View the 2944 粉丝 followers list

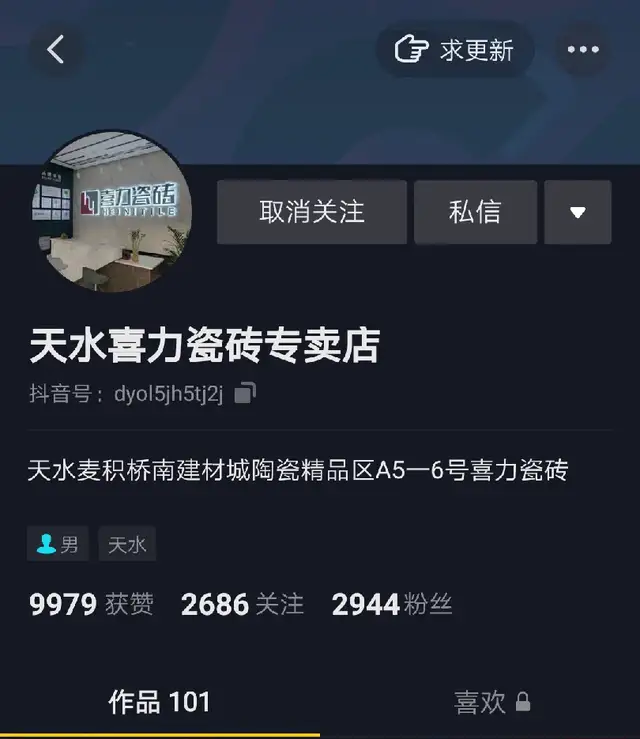coord(392,604)
